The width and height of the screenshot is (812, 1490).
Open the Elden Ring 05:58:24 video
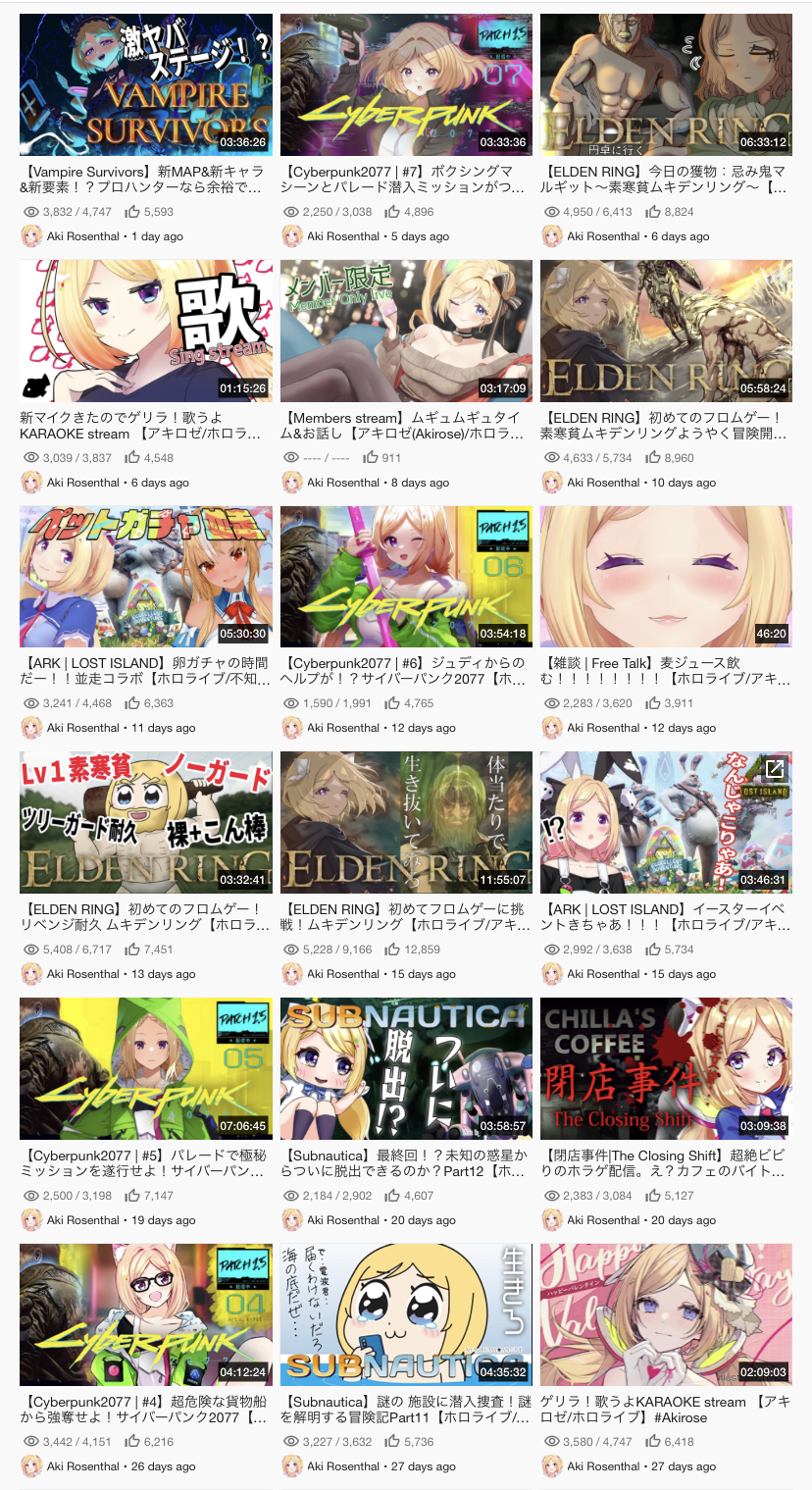point(666,331)
